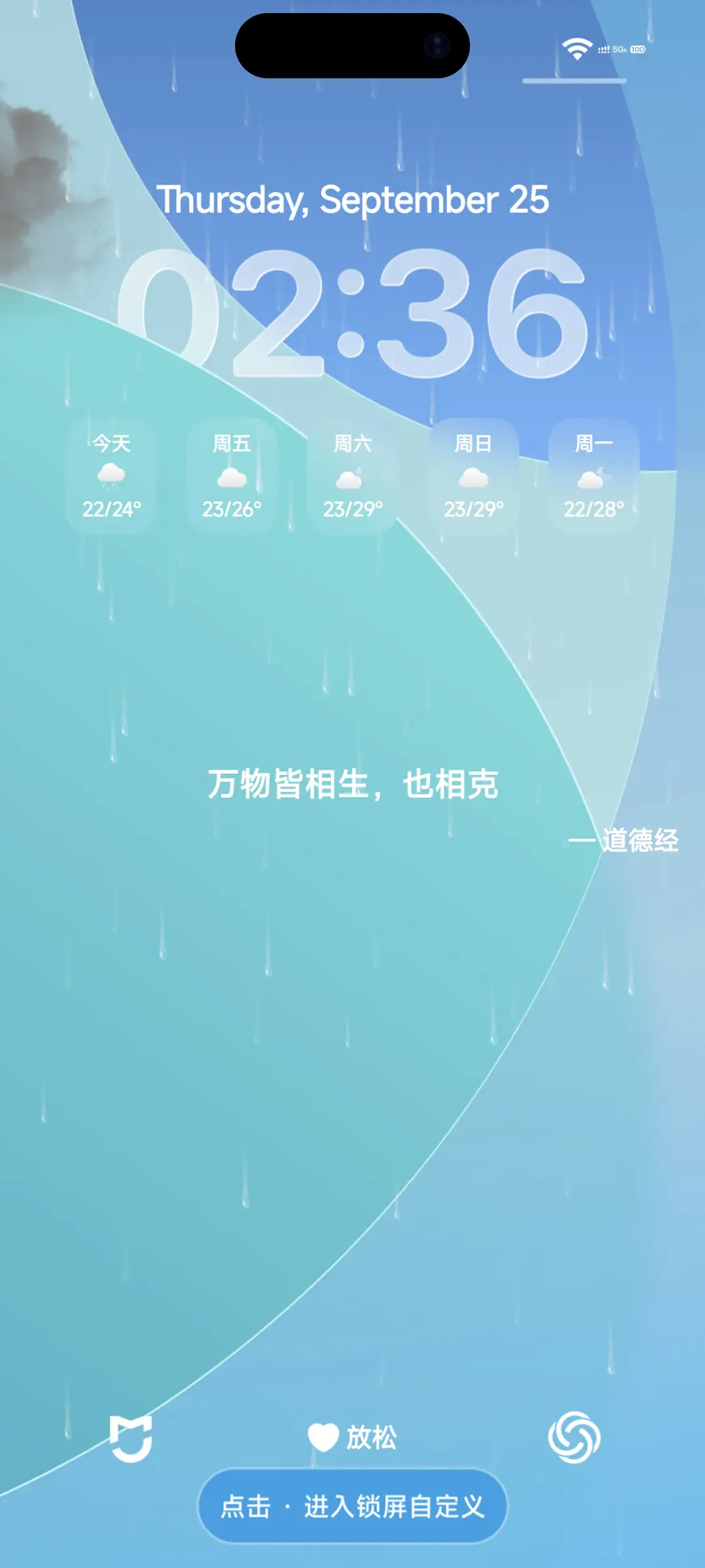705x1568 pixels.
Task: Tap the 放松 heart button
Action: coord(352,1437)
